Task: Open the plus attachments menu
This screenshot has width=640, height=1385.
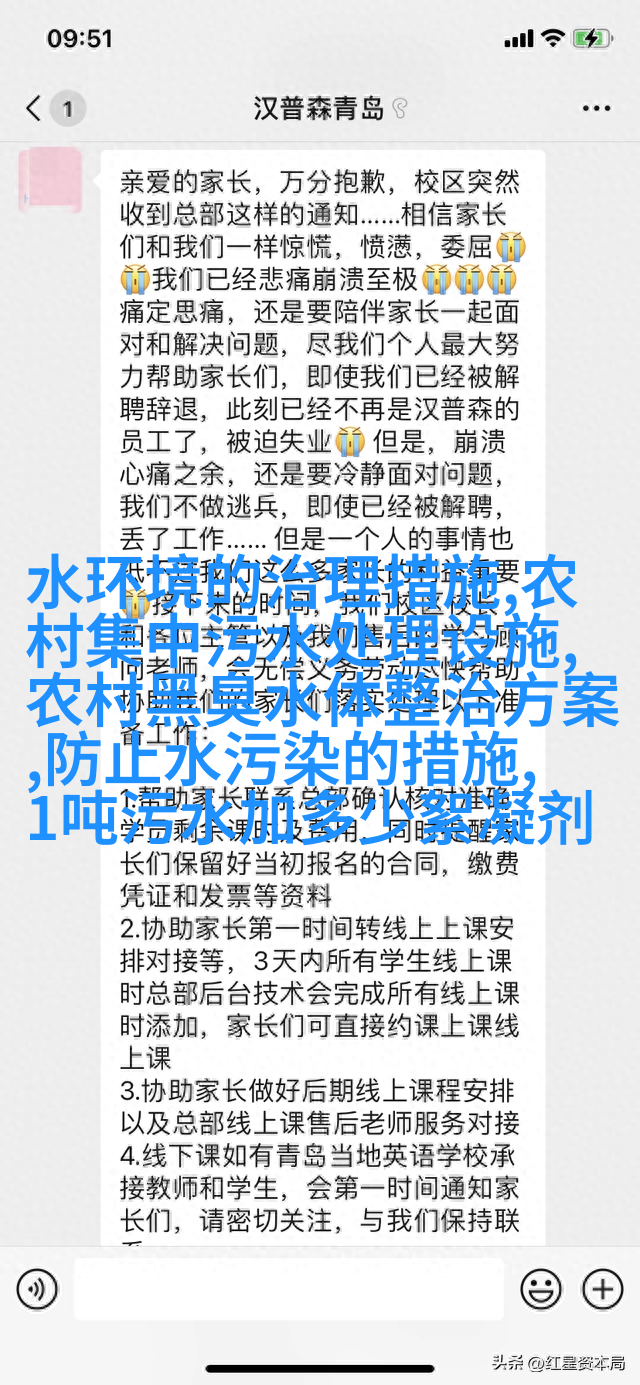Action: 603,1290
